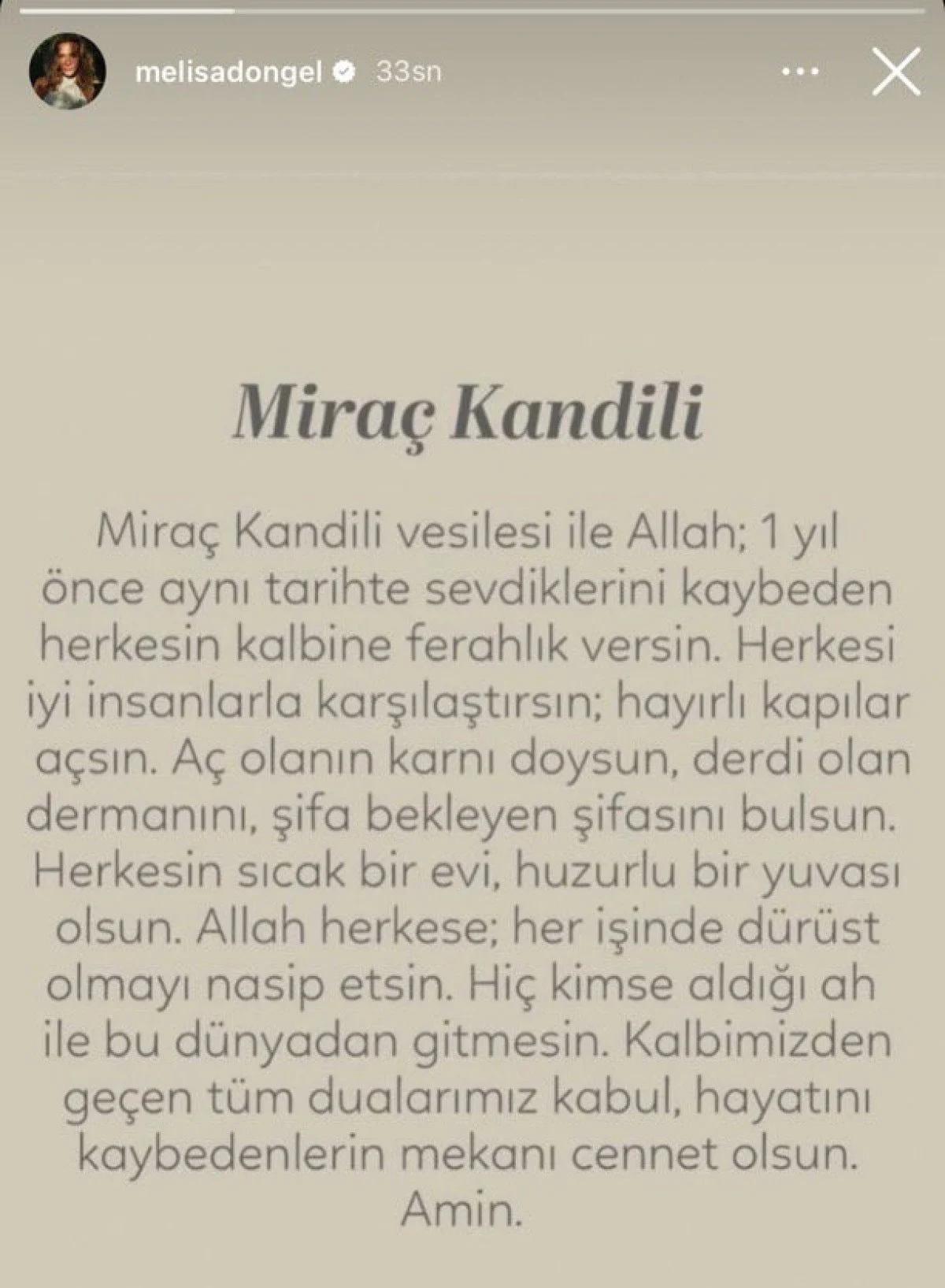This screenshot has width=945, height=1288.
Task: Open melisadongel's profile picture
Action: [69, 73]
